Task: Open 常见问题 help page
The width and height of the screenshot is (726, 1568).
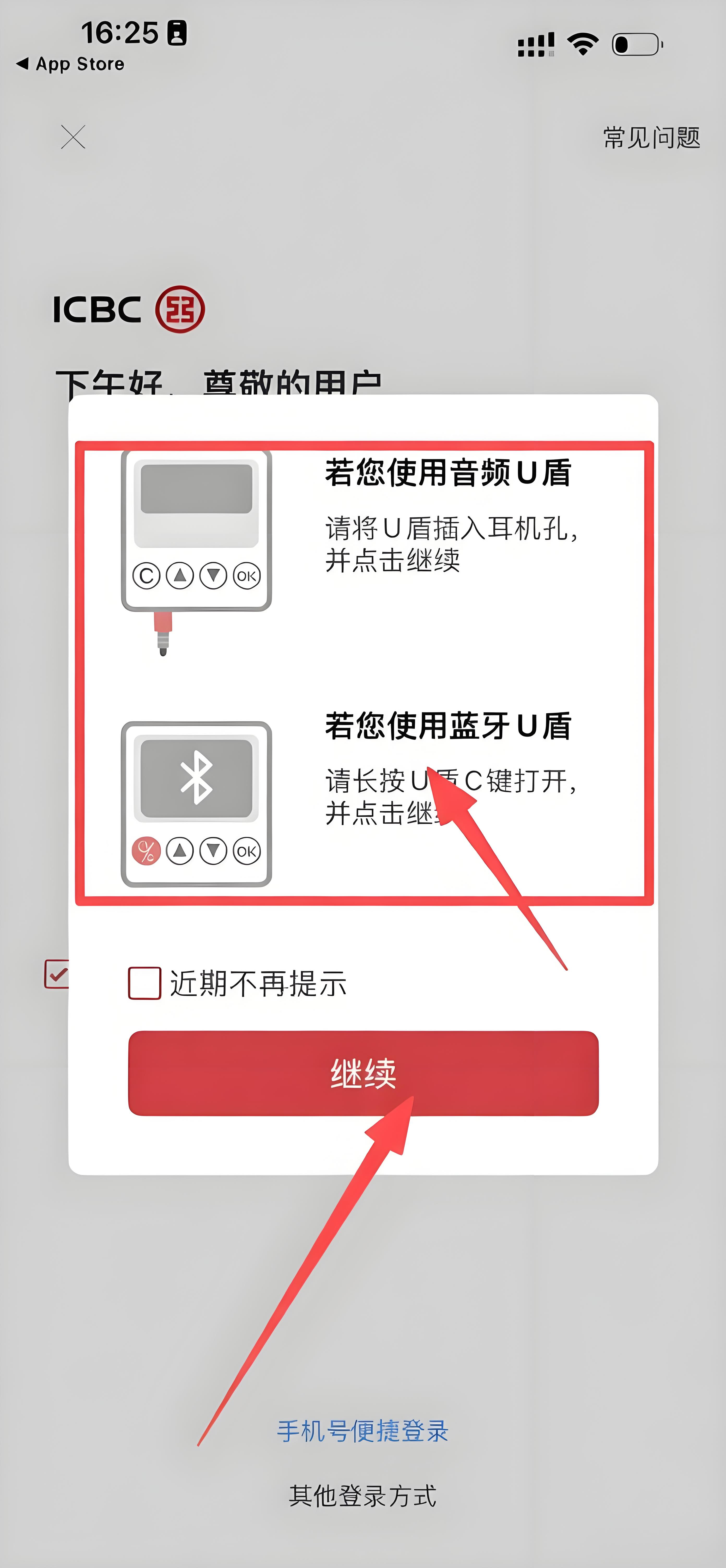Action: coord(651,138)
